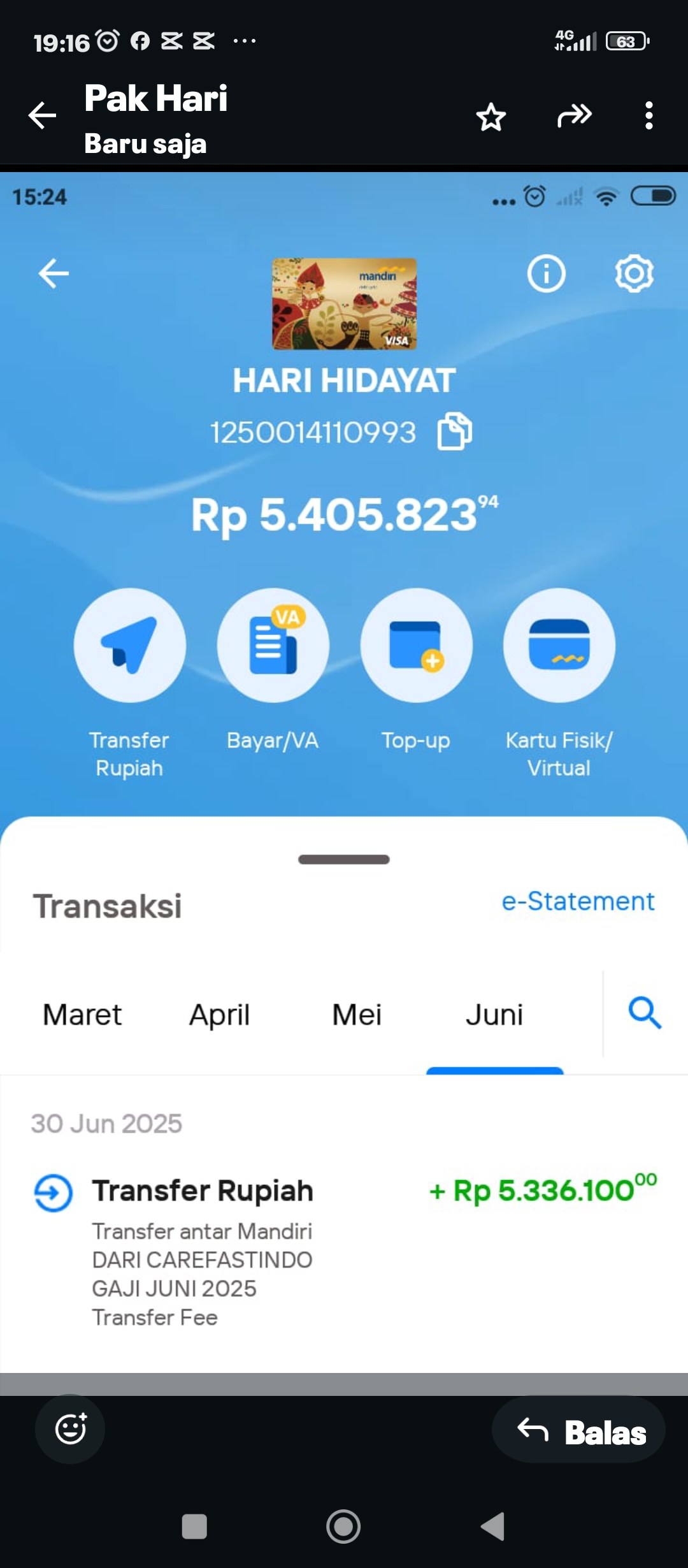Screen dimensions: 688x1568
Task: Open the three-dot overflow menu
Action: [x=649, y=115]
